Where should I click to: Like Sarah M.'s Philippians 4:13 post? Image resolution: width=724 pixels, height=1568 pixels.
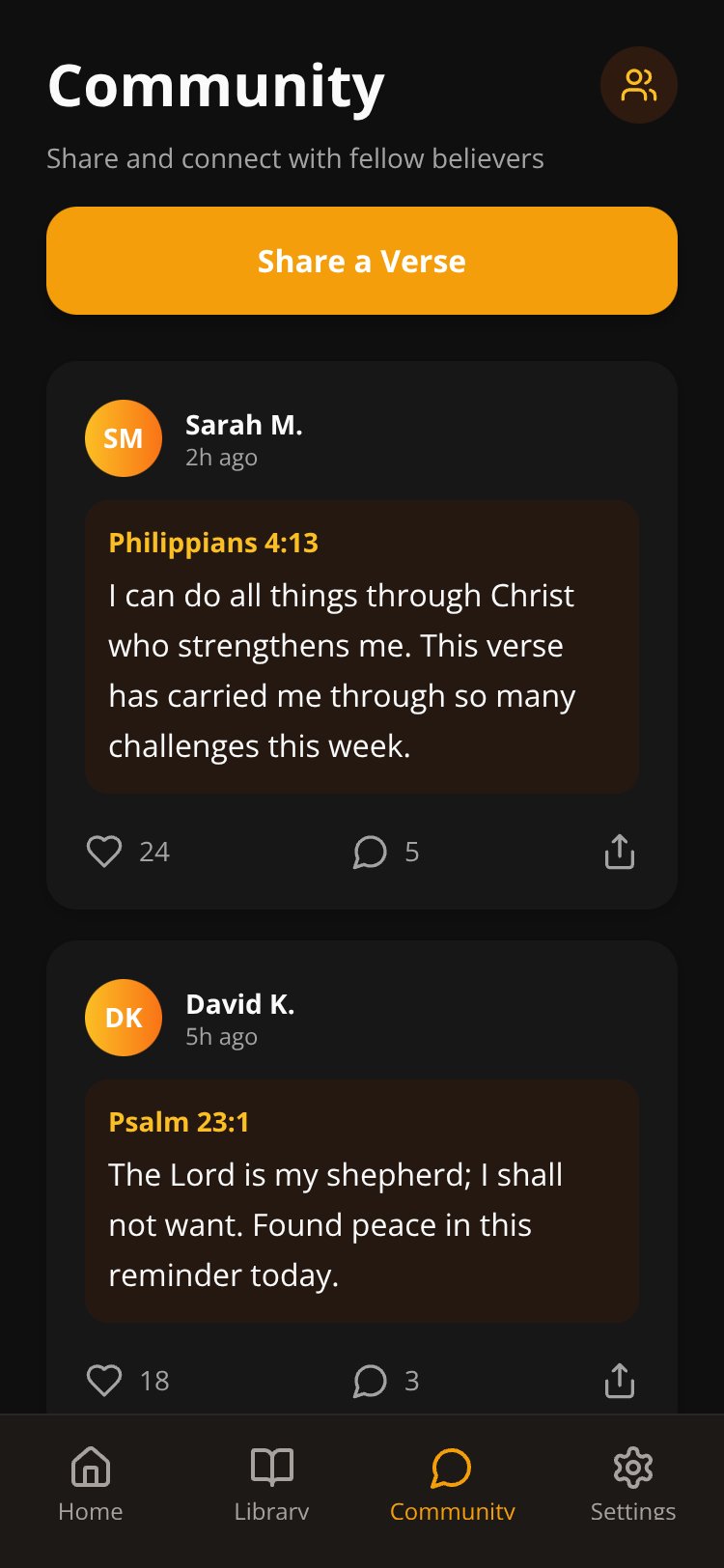tap(127, 852)
